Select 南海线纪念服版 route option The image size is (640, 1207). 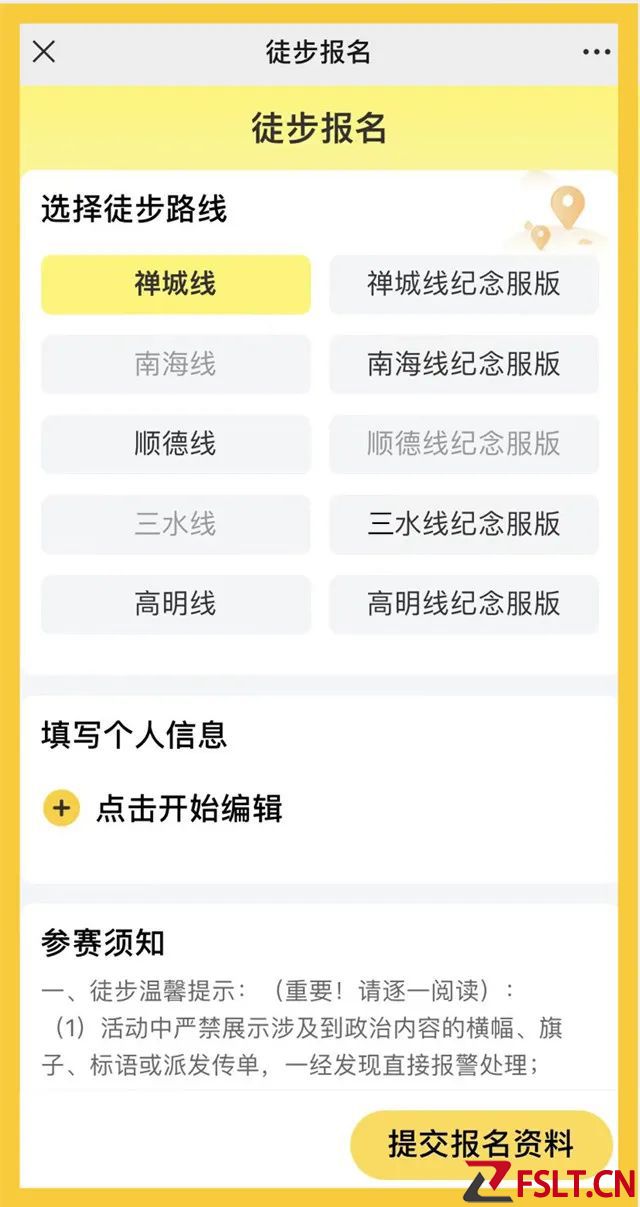tap(464, 364)
